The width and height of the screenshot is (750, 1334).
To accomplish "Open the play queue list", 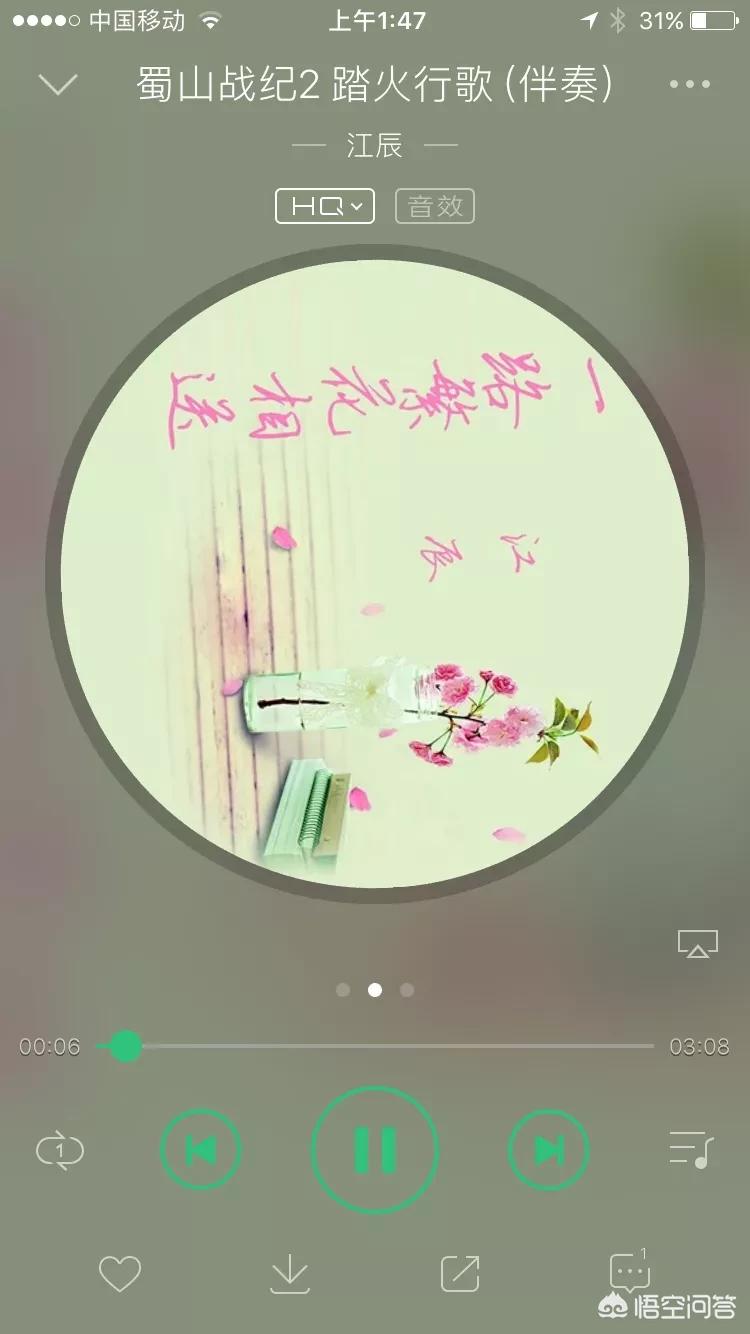I will coord(690,1150).
